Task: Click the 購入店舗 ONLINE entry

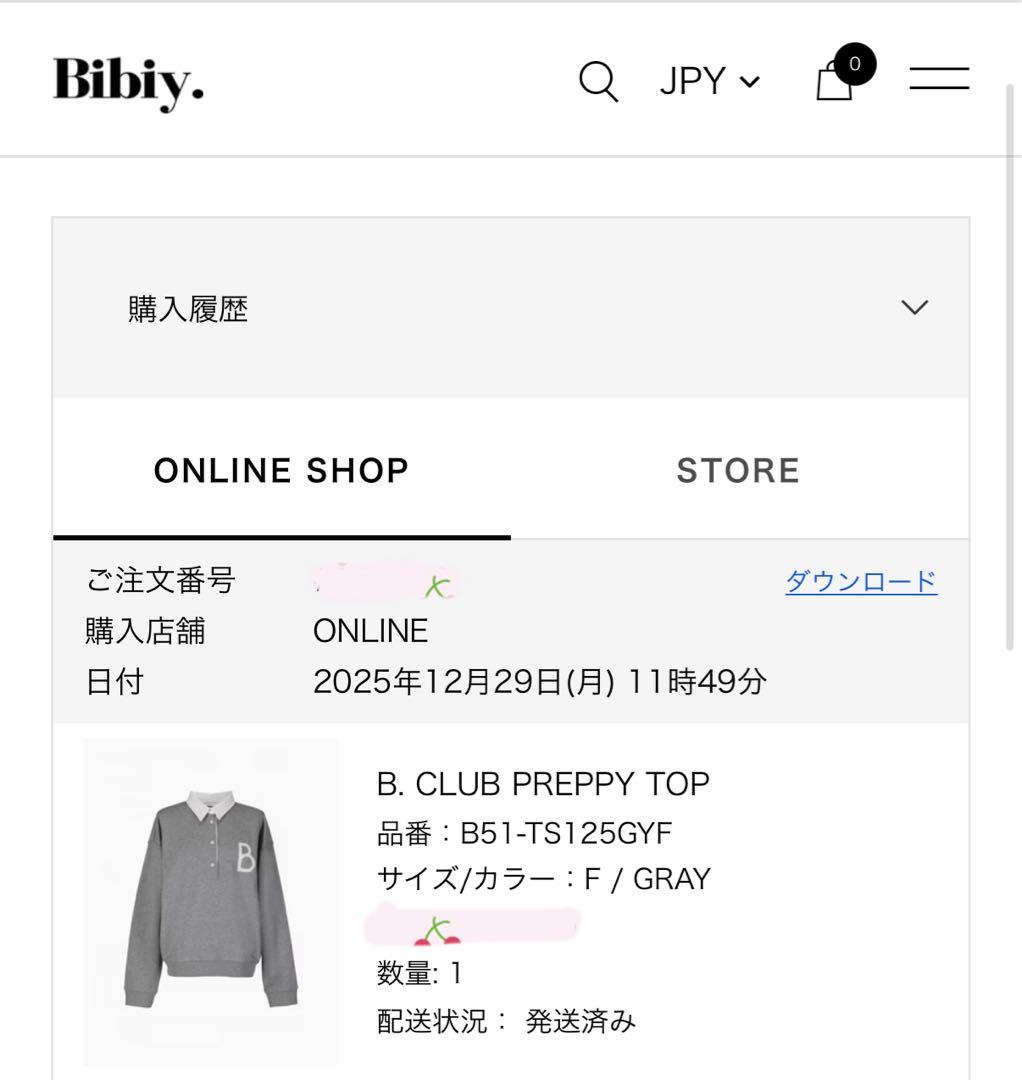Action: click(x=370, y=631)
